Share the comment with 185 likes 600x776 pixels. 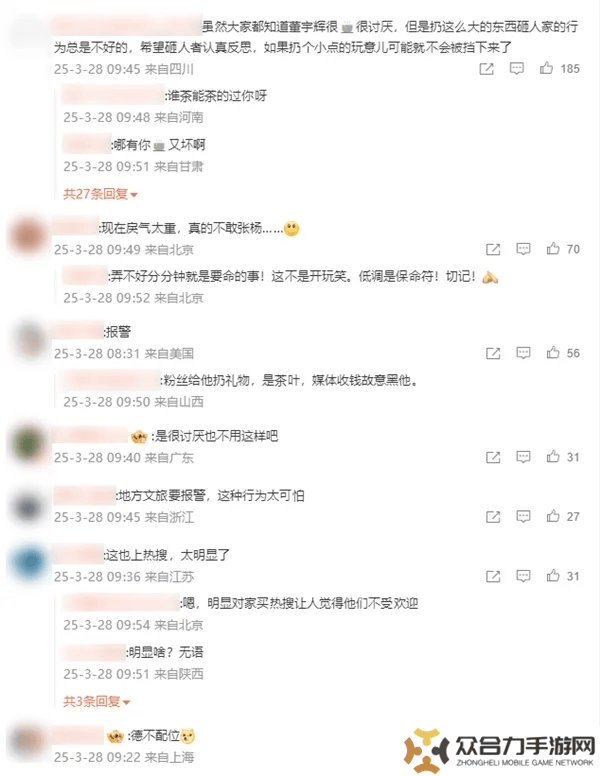pos(487,69)
